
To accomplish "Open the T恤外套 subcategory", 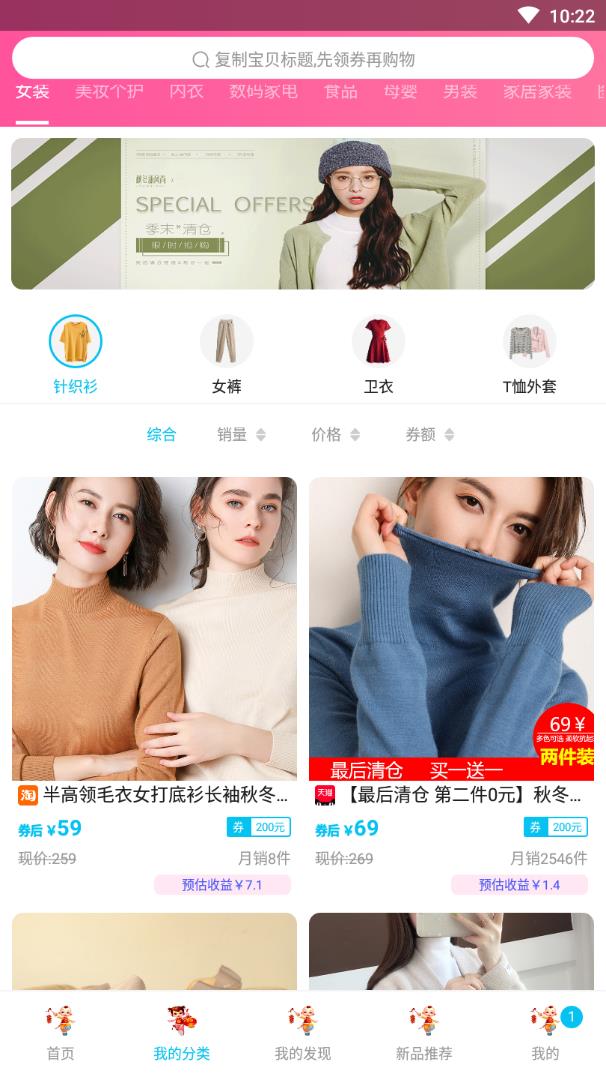I will 529,355.
